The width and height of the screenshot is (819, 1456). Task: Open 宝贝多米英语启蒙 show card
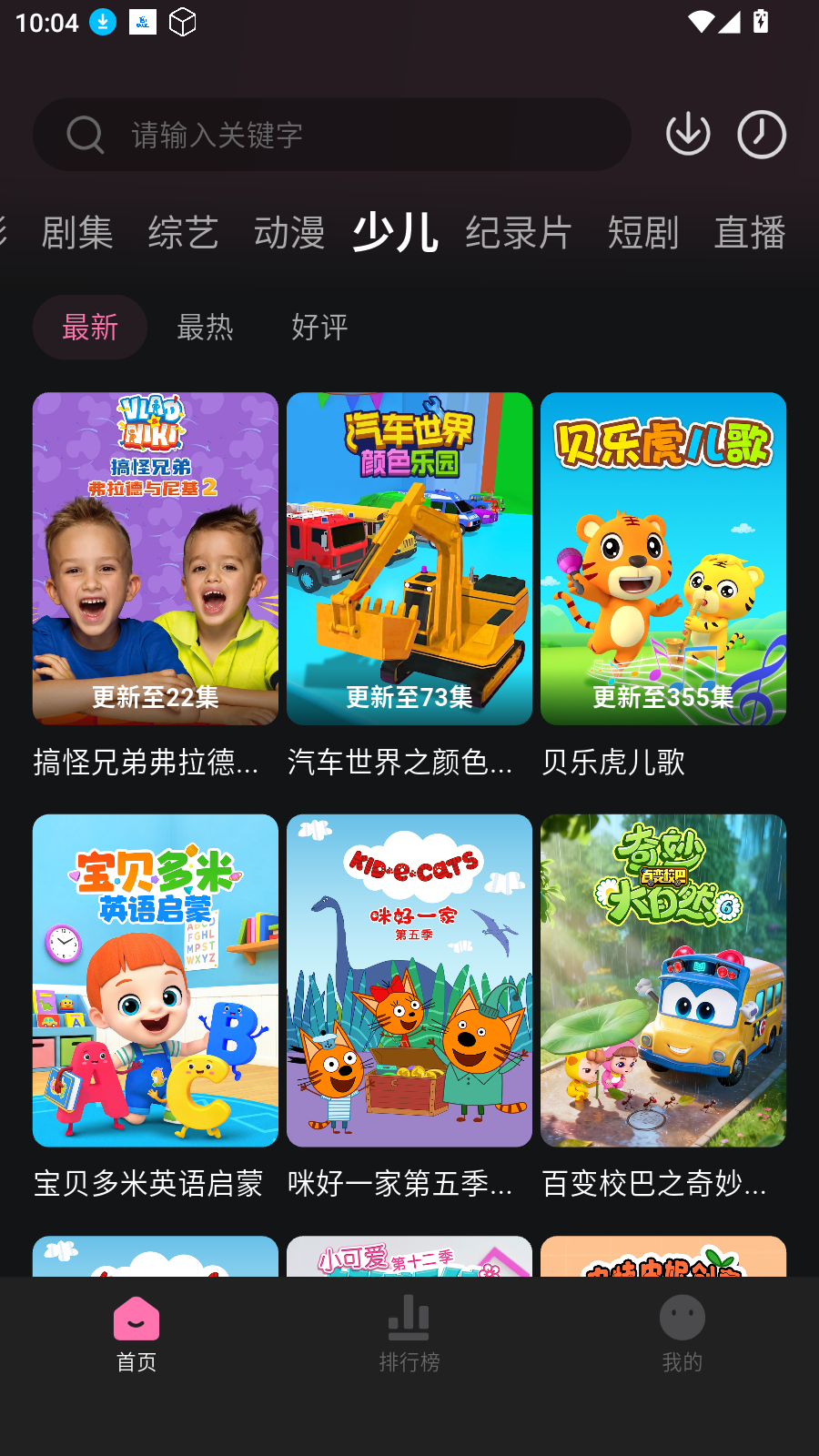click(x=156, y=980)
